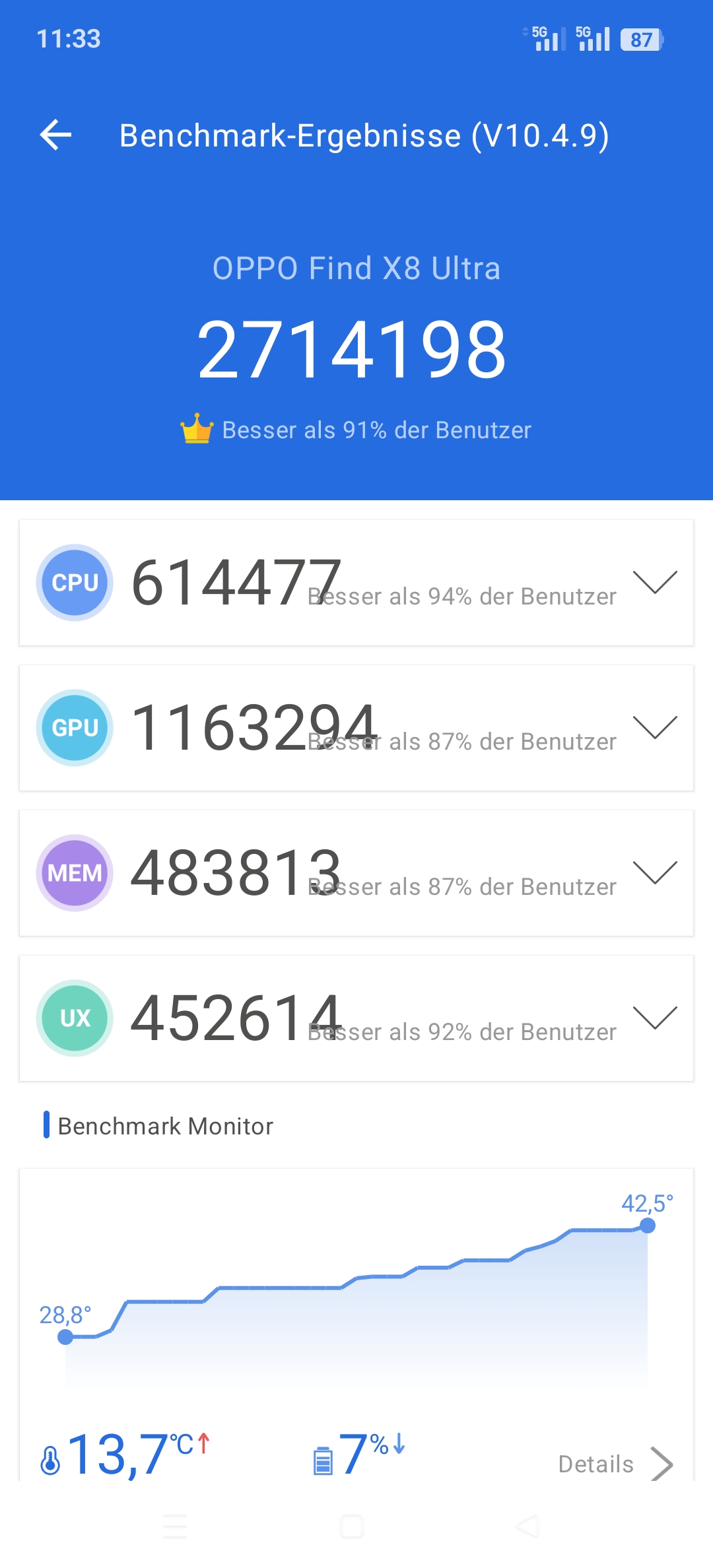
Task: Open Benchmark Monitor Details
Action: [615, 1464]
